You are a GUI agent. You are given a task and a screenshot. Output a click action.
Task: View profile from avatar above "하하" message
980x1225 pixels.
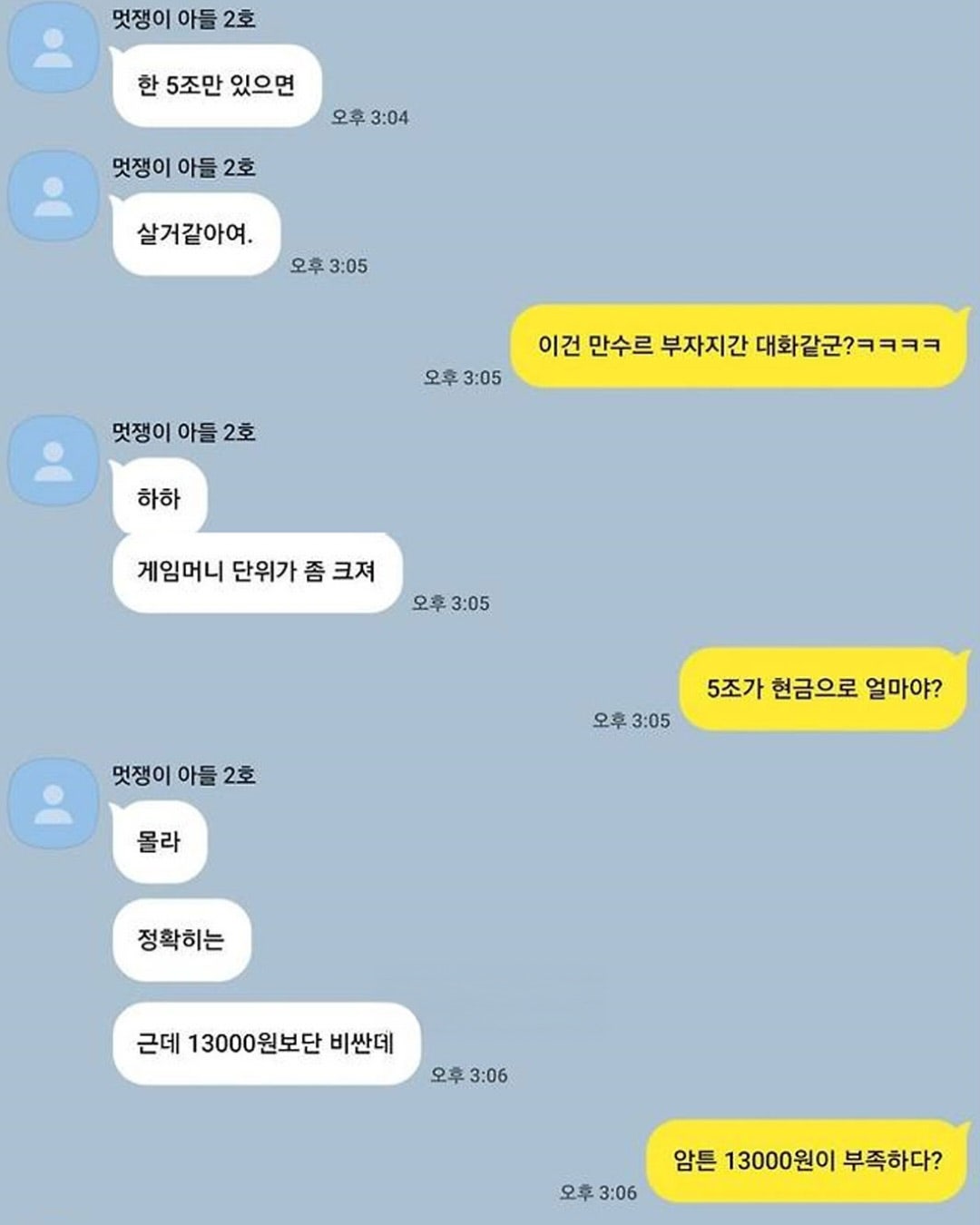(x=53, y=460)
